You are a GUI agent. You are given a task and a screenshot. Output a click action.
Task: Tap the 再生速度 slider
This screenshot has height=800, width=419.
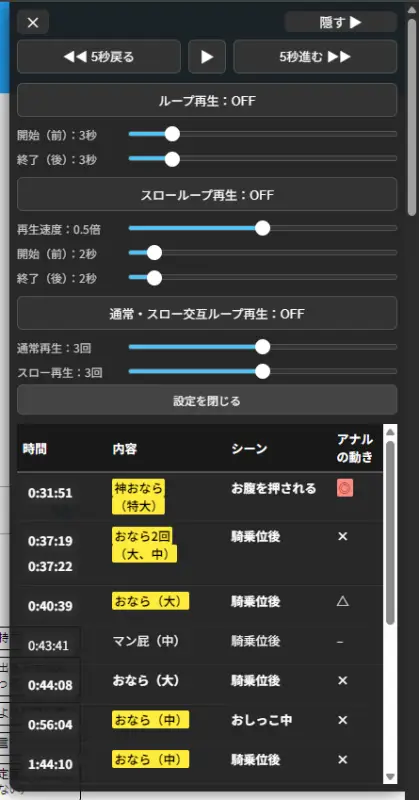[x=262, y=228]
